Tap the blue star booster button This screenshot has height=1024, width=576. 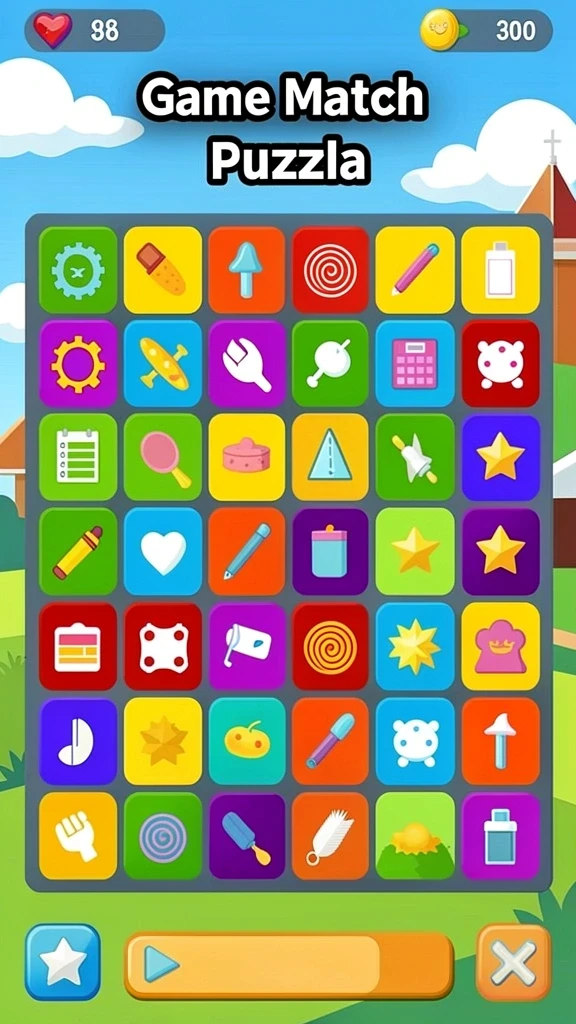63,962
